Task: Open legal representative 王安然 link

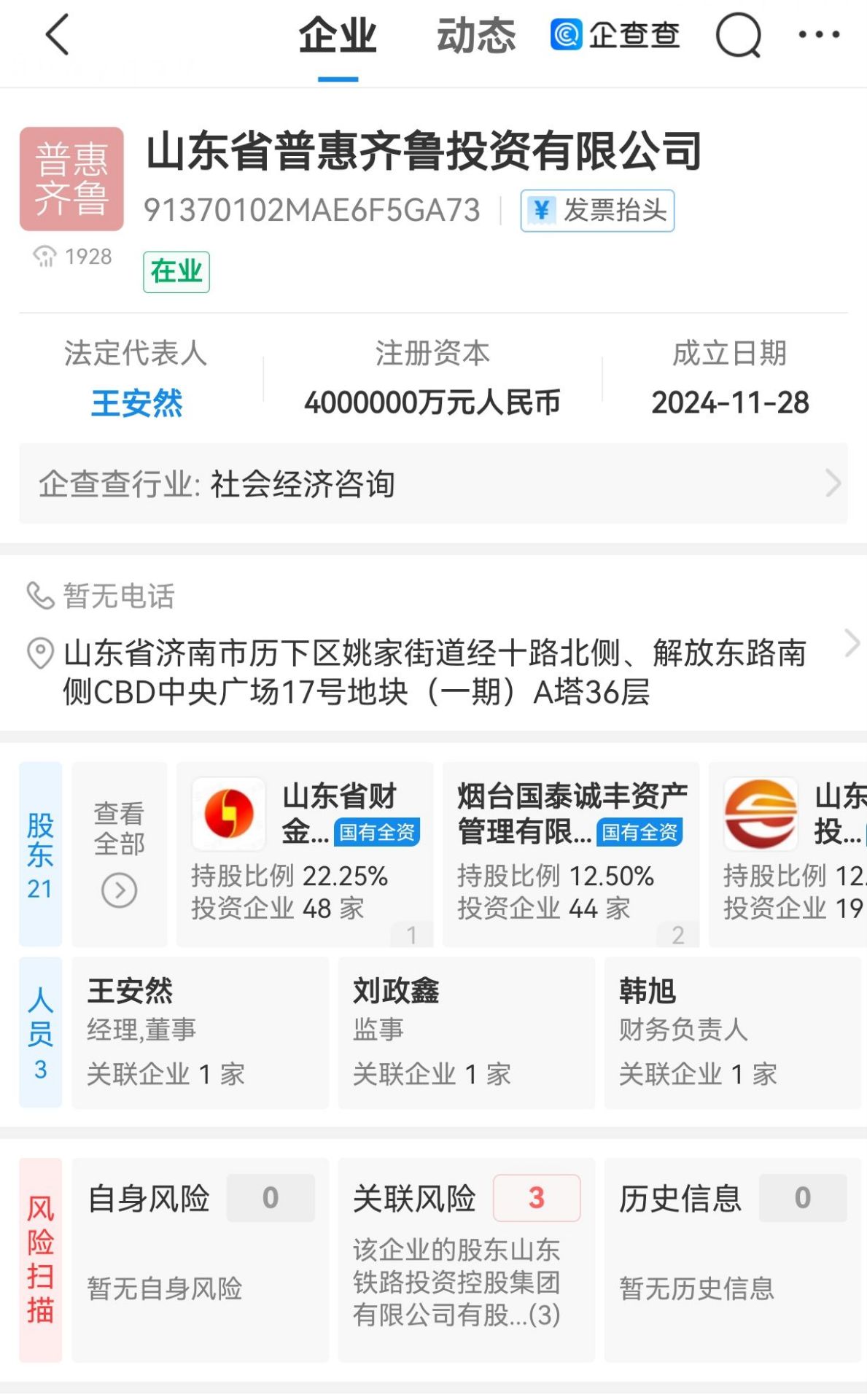Action: click(x=136, y=403)
